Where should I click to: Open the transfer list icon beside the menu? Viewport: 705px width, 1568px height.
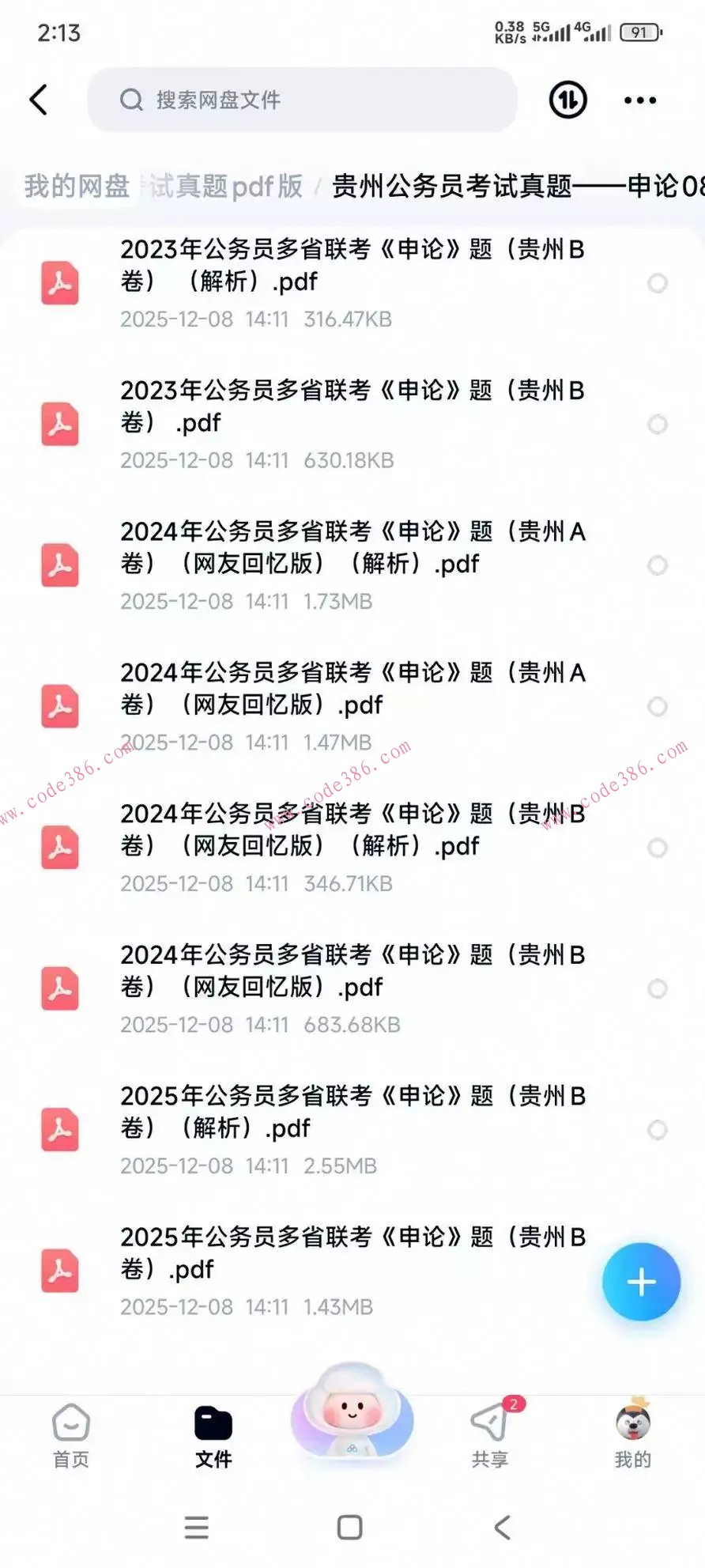click(x=567, y=100)
